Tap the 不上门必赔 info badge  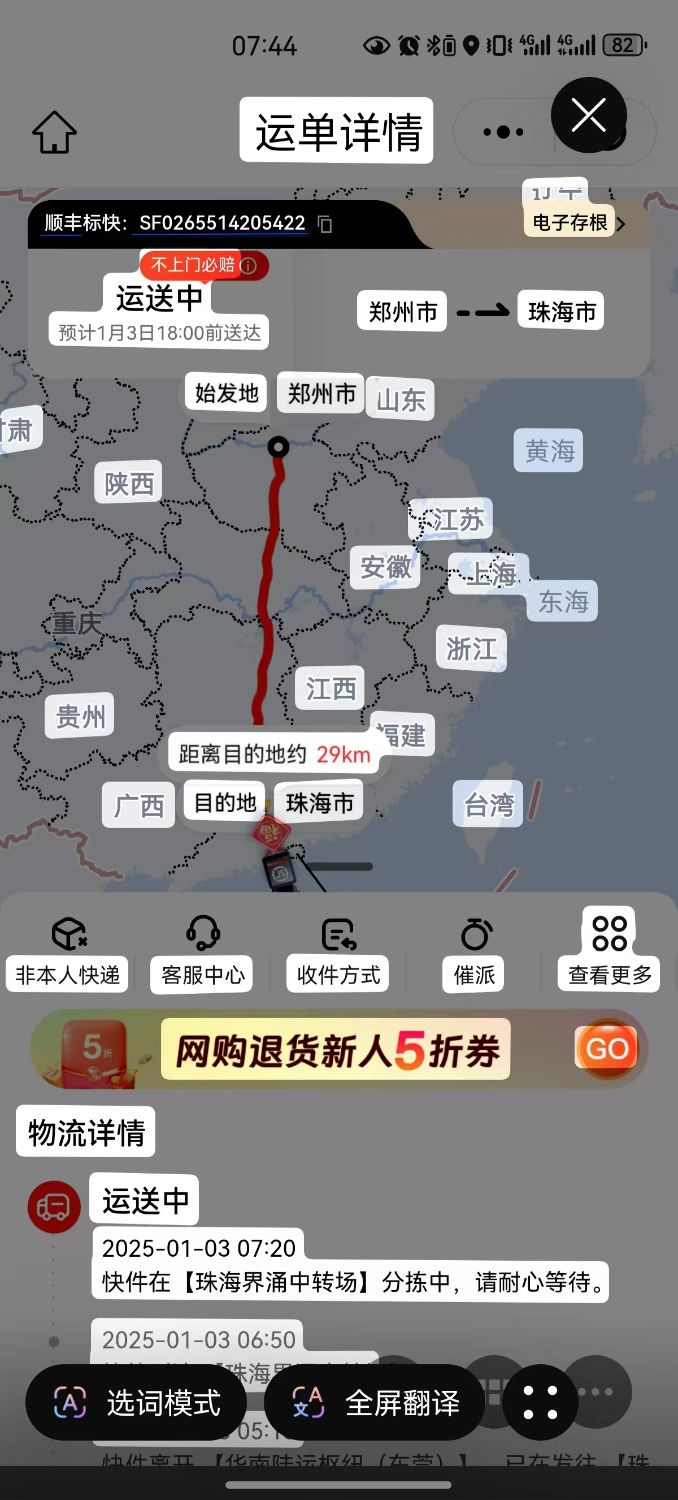click(204, 265)
